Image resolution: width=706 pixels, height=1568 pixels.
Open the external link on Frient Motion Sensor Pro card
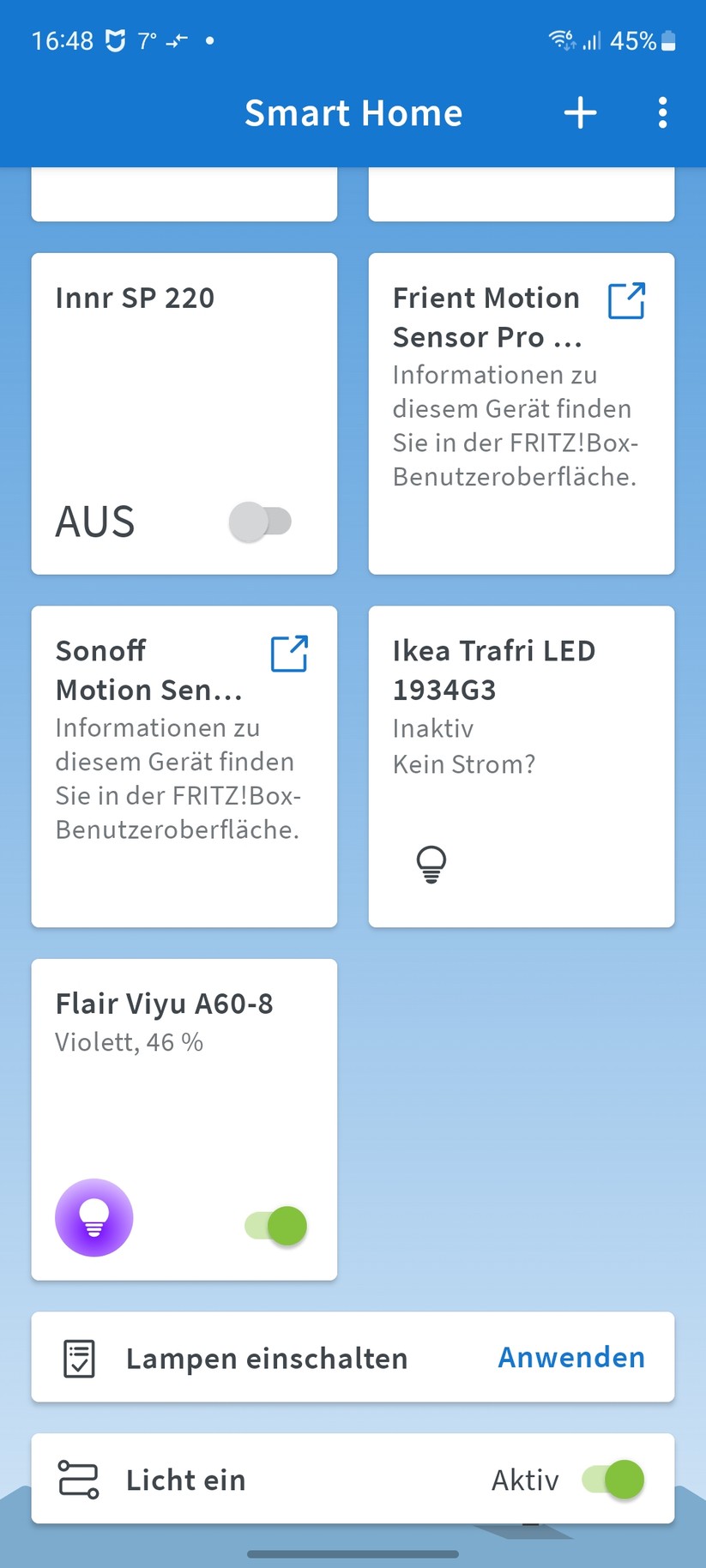tap(626, 299)
